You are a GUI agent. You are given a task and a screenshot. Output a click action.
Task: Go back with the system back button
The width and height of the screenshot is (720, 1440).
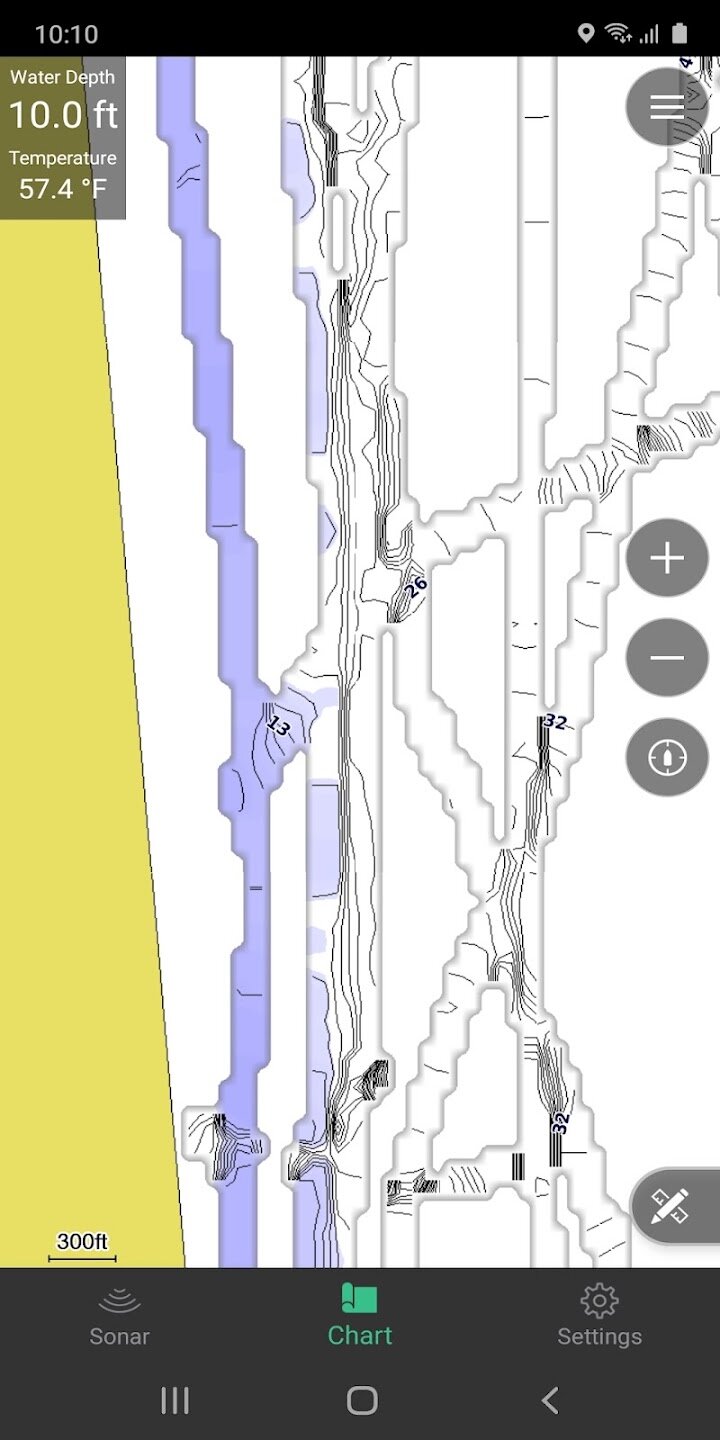(549, 1400)
